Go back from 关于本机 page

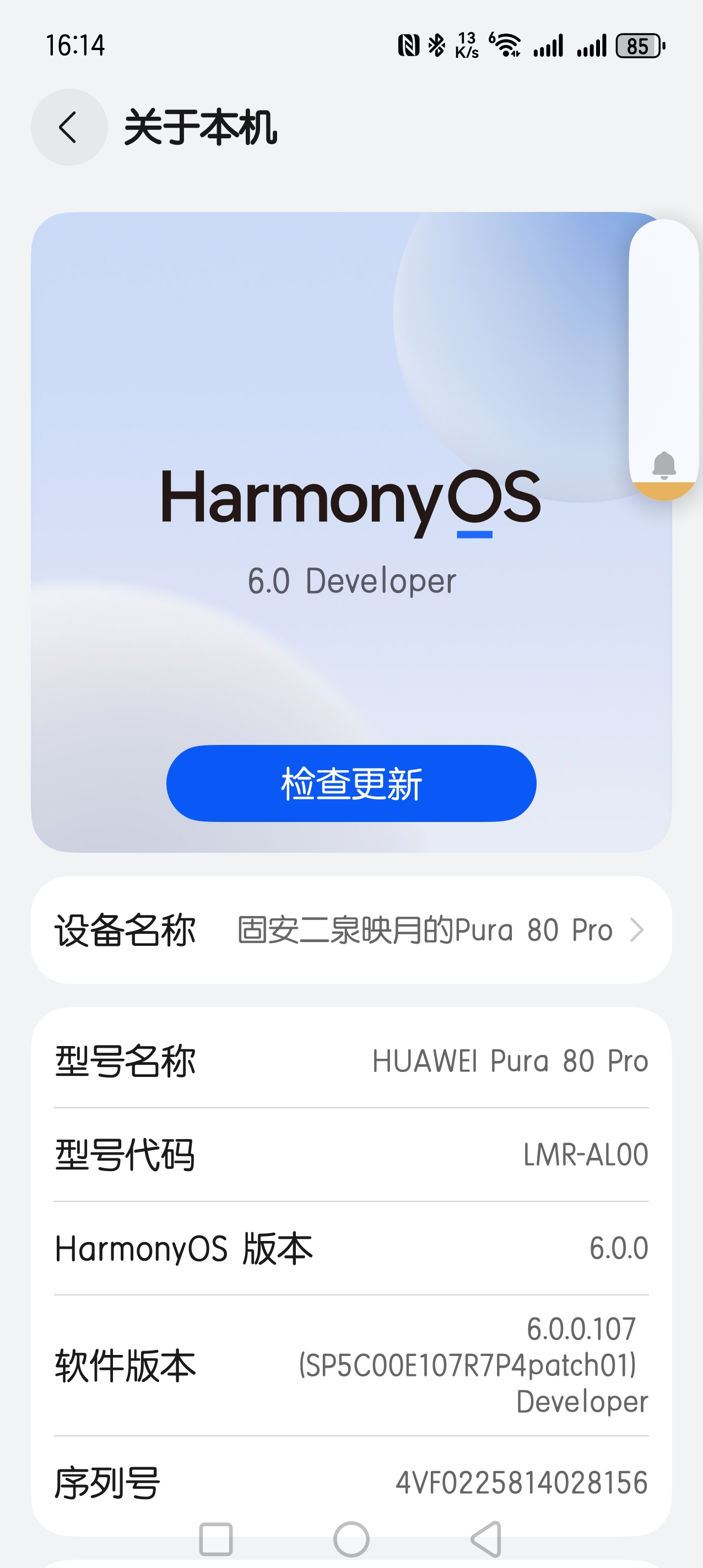(69, 127)
